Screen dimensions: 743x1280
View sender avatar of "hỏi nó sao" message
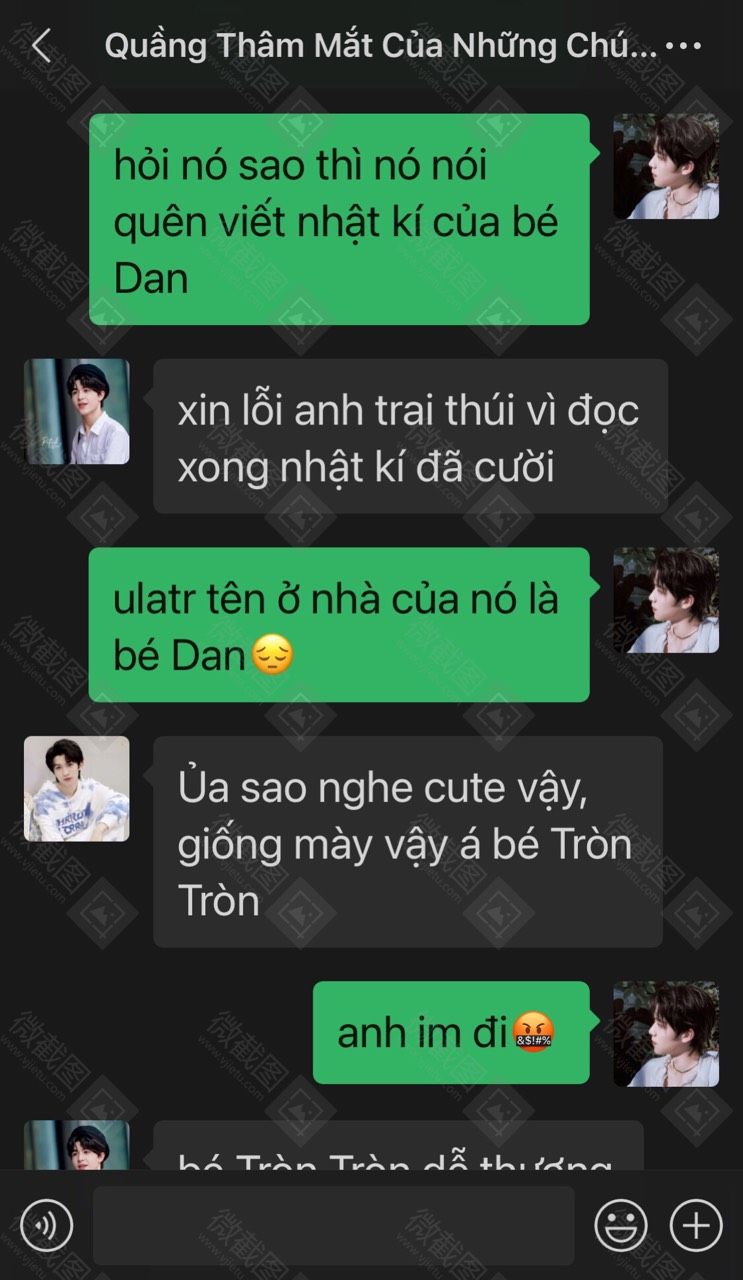pos(665,166)
